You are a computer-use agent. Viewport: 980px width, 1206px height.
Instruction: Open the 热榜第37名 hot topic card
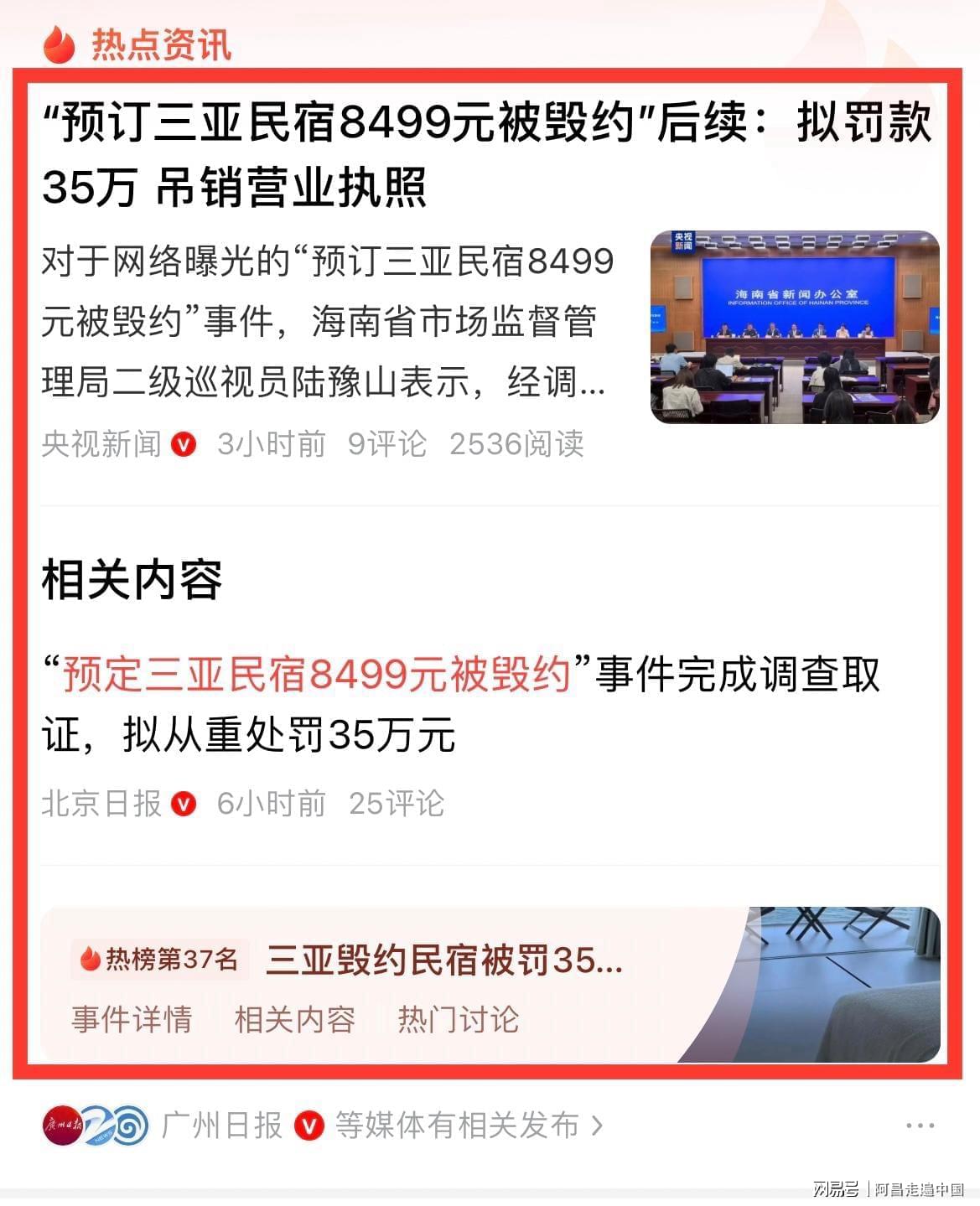pos(444,960)
